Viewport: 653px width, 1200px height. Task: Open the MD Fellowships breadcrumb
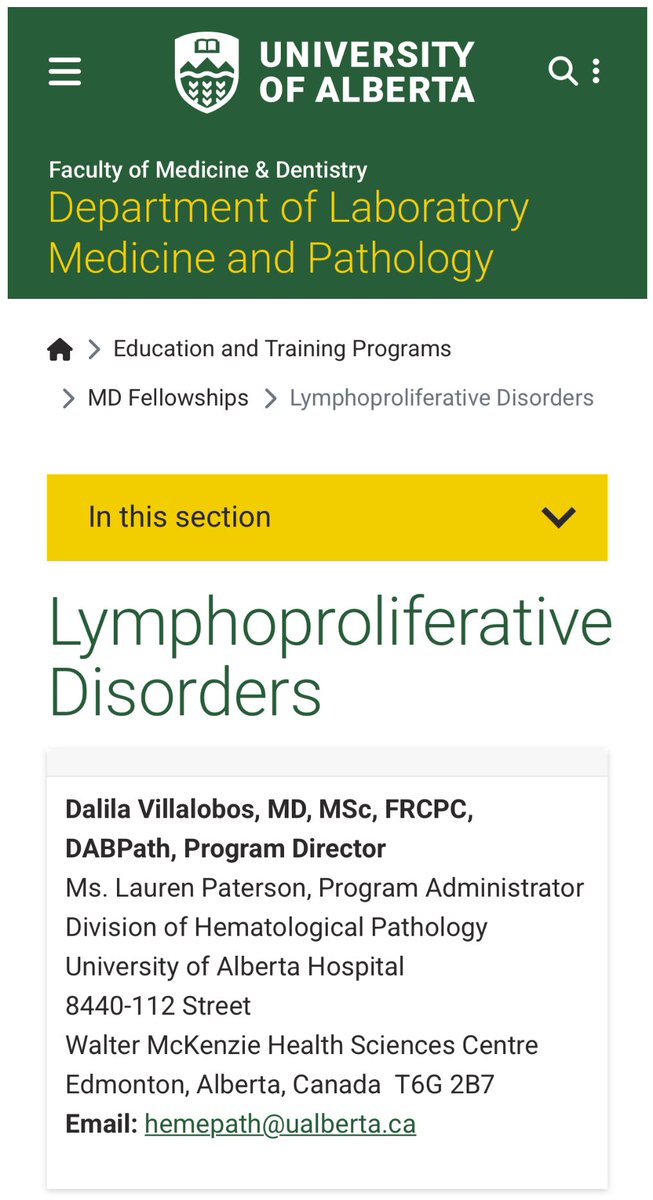(168, 398)
